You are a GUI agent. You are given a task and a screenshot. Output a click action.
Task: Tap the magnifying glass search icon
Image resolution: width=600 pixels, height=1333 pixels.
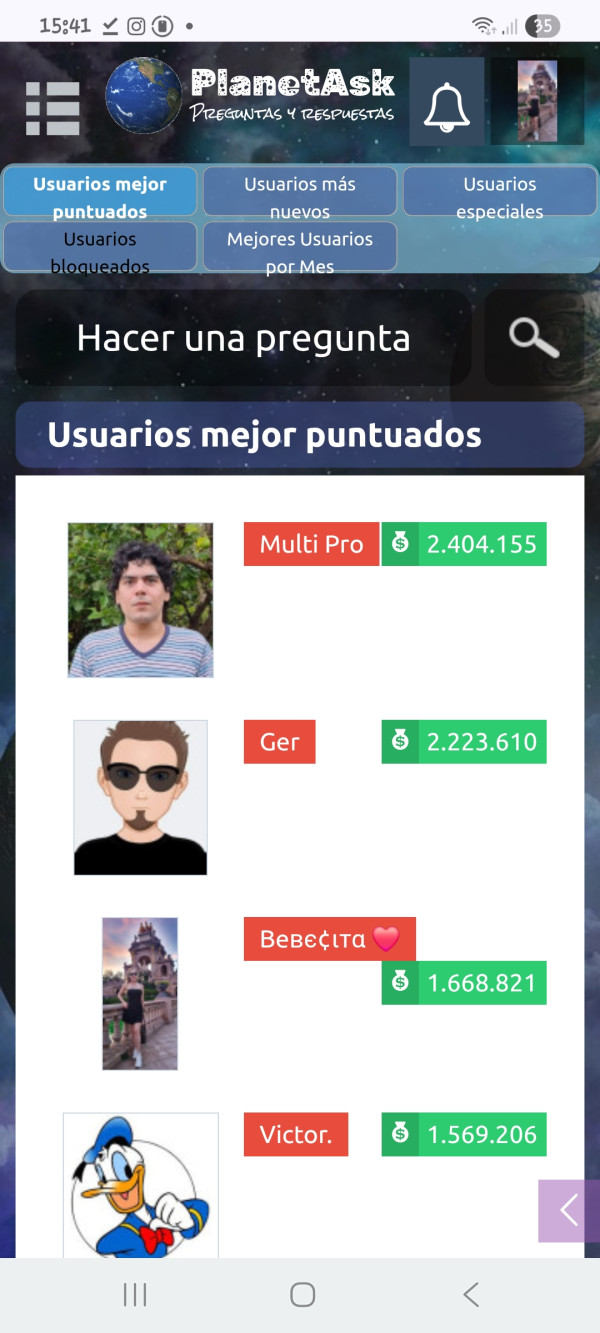tap(533, 339)
